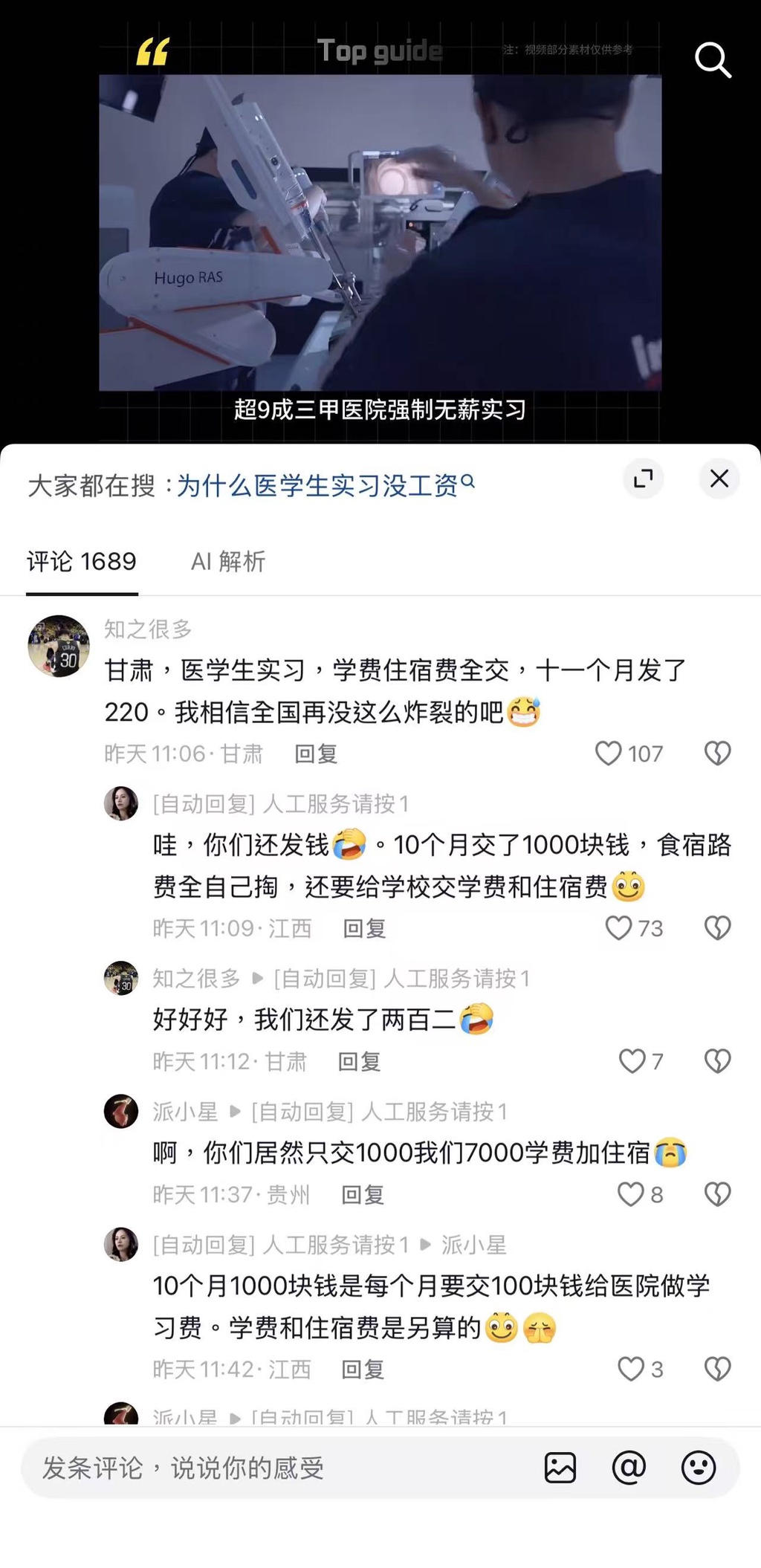The width and height of the screenshot is (761, 1568).
Task: Open the search magnifier over the video
Action: click(713, 60)
